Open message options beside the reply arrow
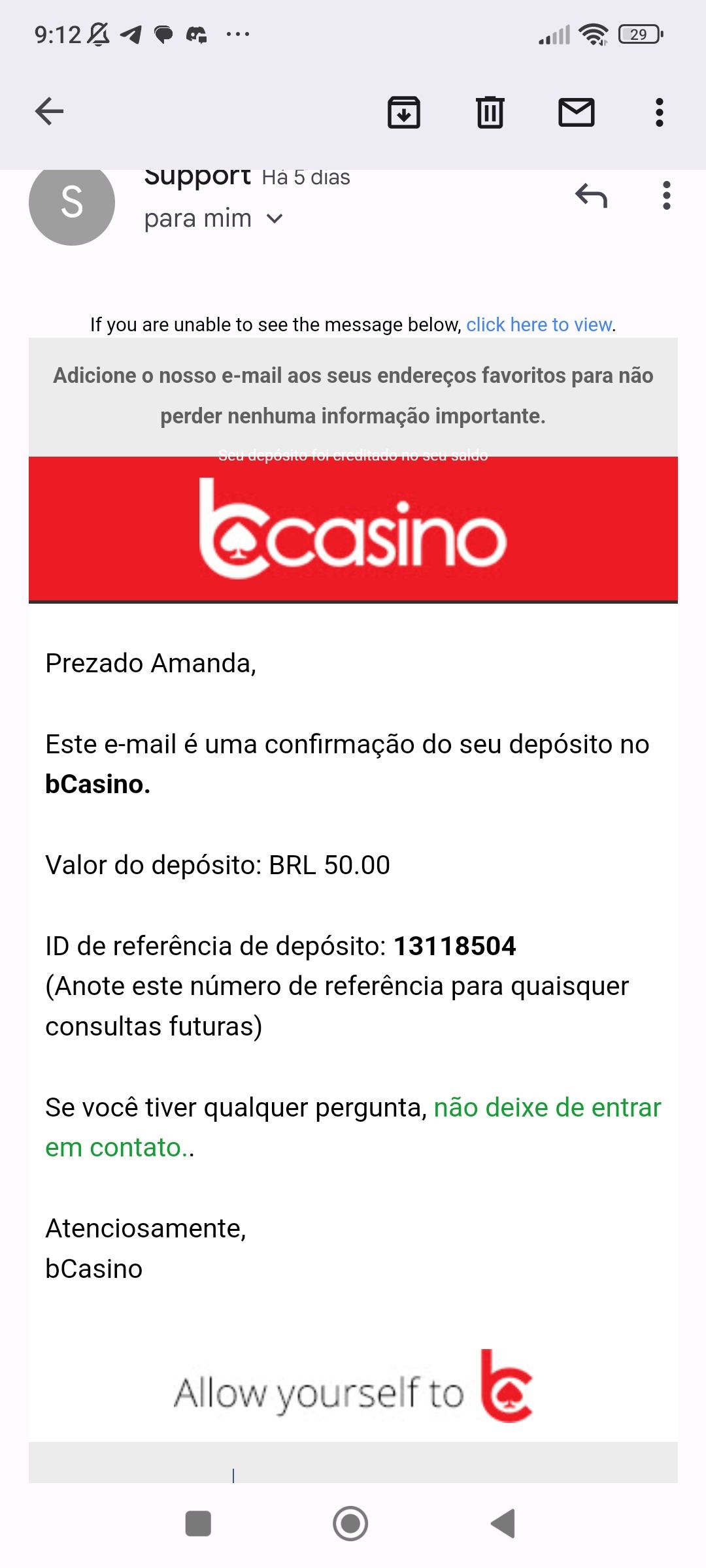706x1568 pixels. 666,195
